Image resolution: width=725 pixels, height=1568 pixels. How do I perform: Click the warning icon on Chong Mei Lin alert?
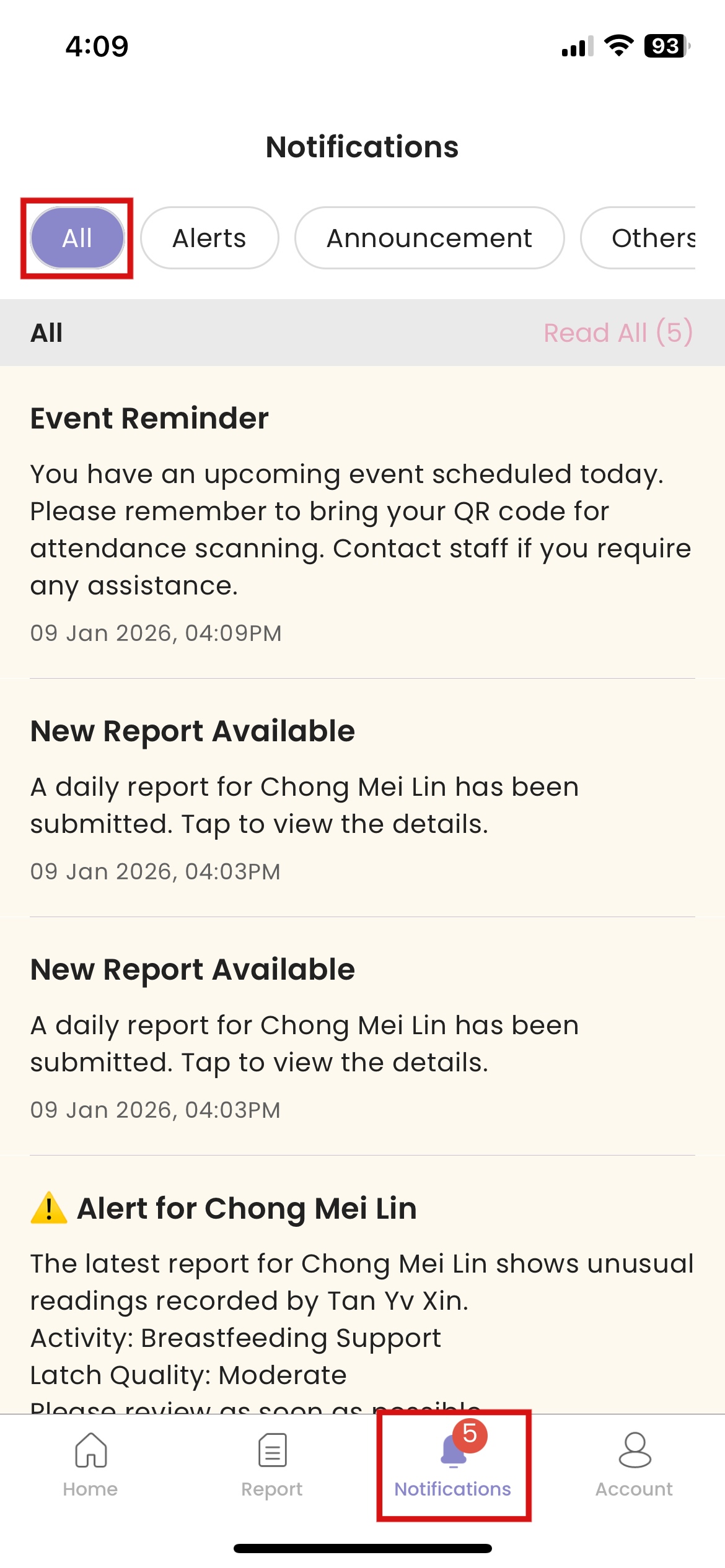[50, 1206]
